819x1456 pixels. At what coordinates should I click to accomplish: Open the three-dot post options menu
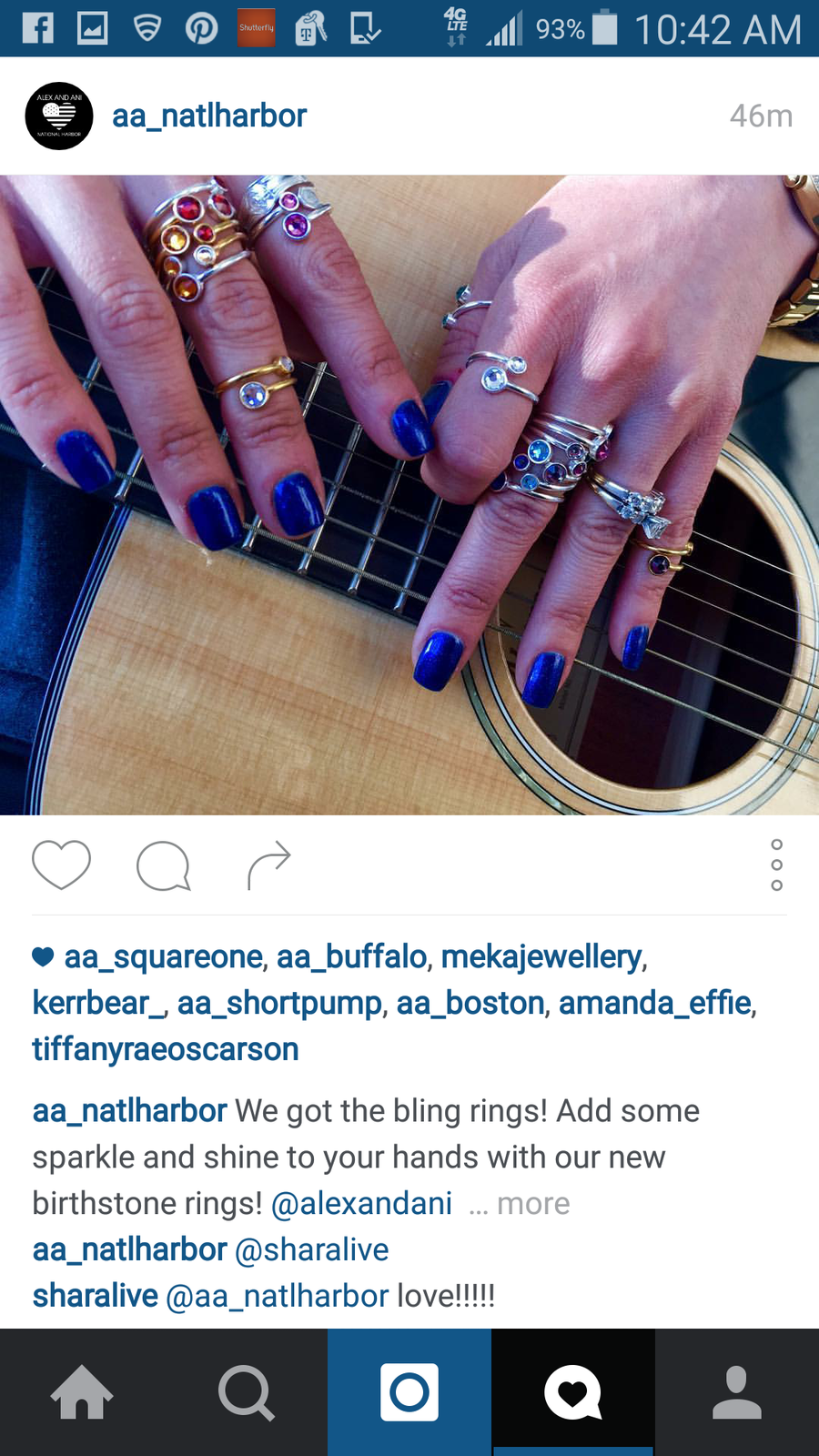(776, 865)
